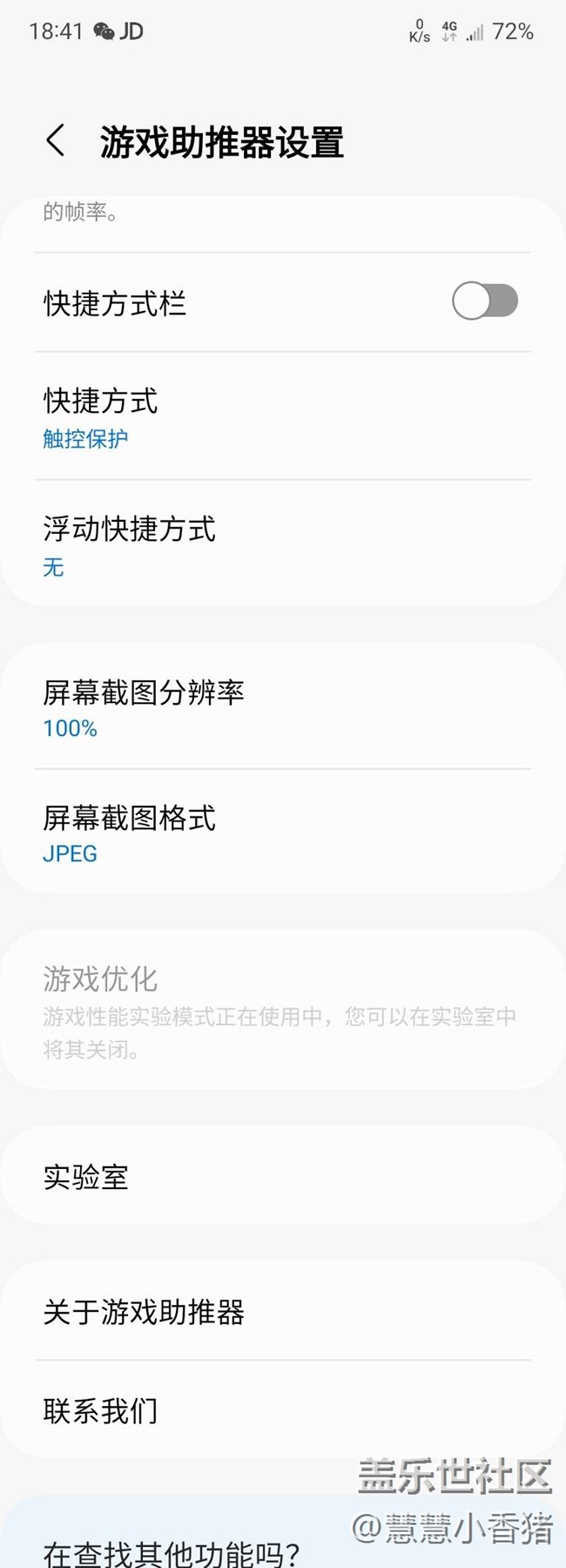Image resolution: width=566 pixels, height=1568 pixels.
Task: Go back from 游戏助推器设置
Action: 56,141
